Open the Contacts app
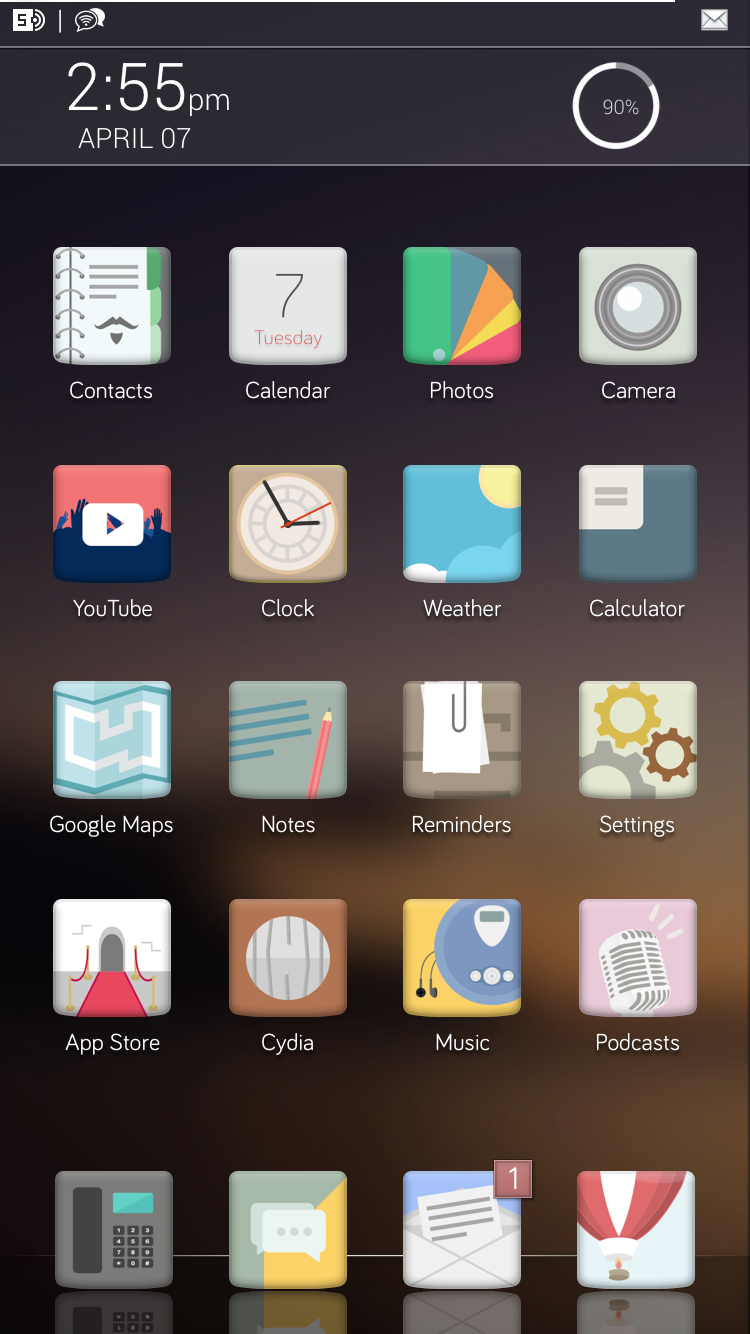 pos(112,306)
